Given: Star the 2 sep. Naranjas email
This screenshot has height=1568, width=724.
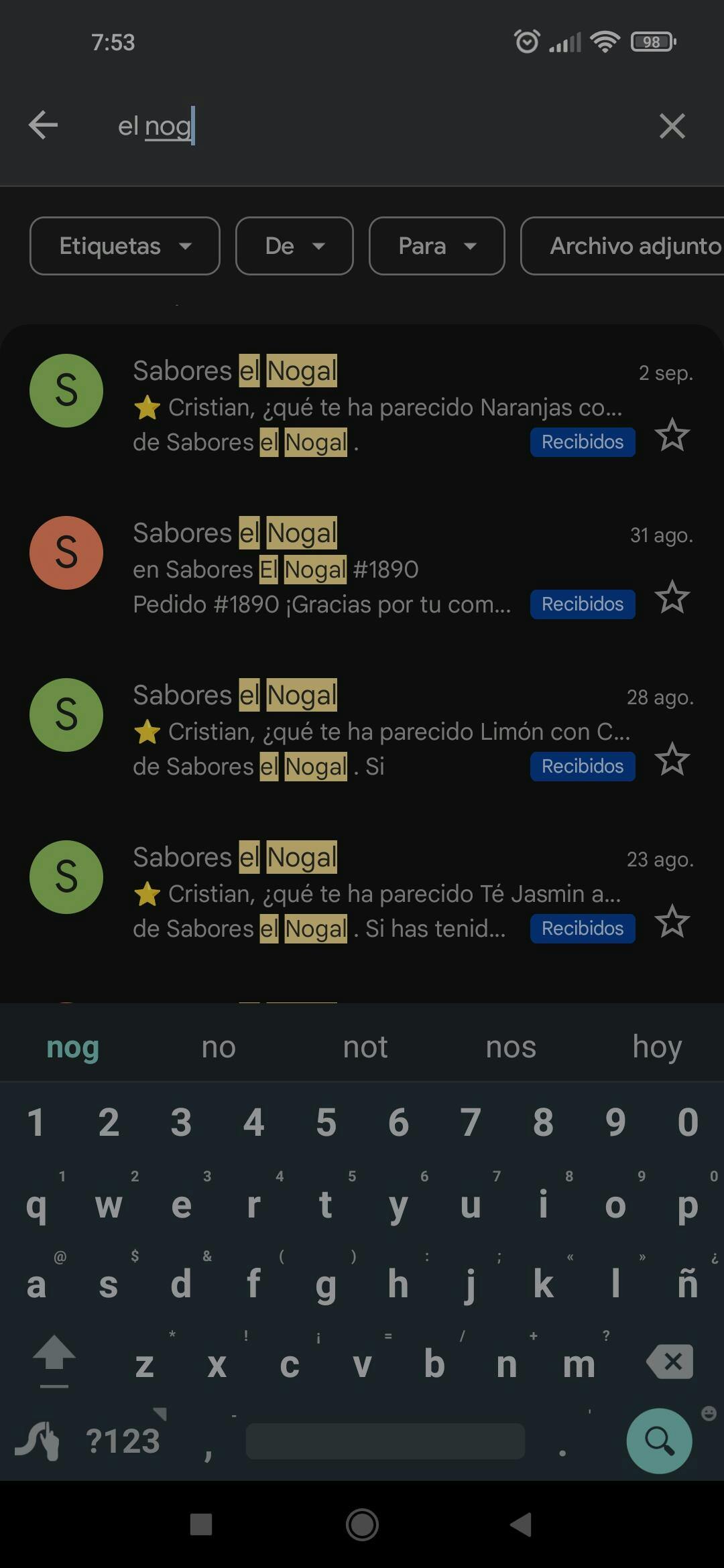Looking at the screenshot, I should (x=672, y=436).
